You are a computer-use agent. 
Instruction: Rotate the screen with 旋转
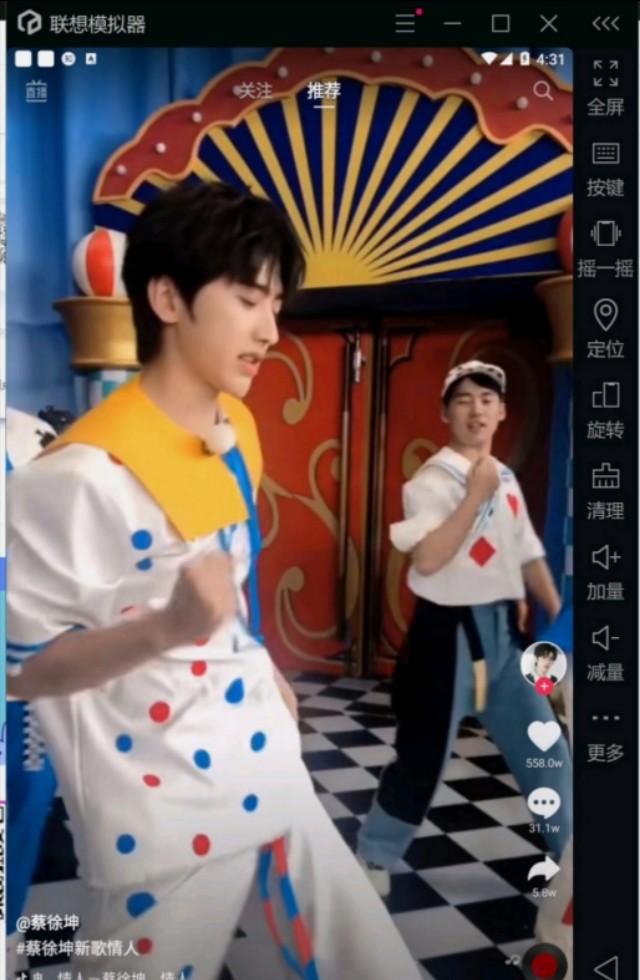605,409
